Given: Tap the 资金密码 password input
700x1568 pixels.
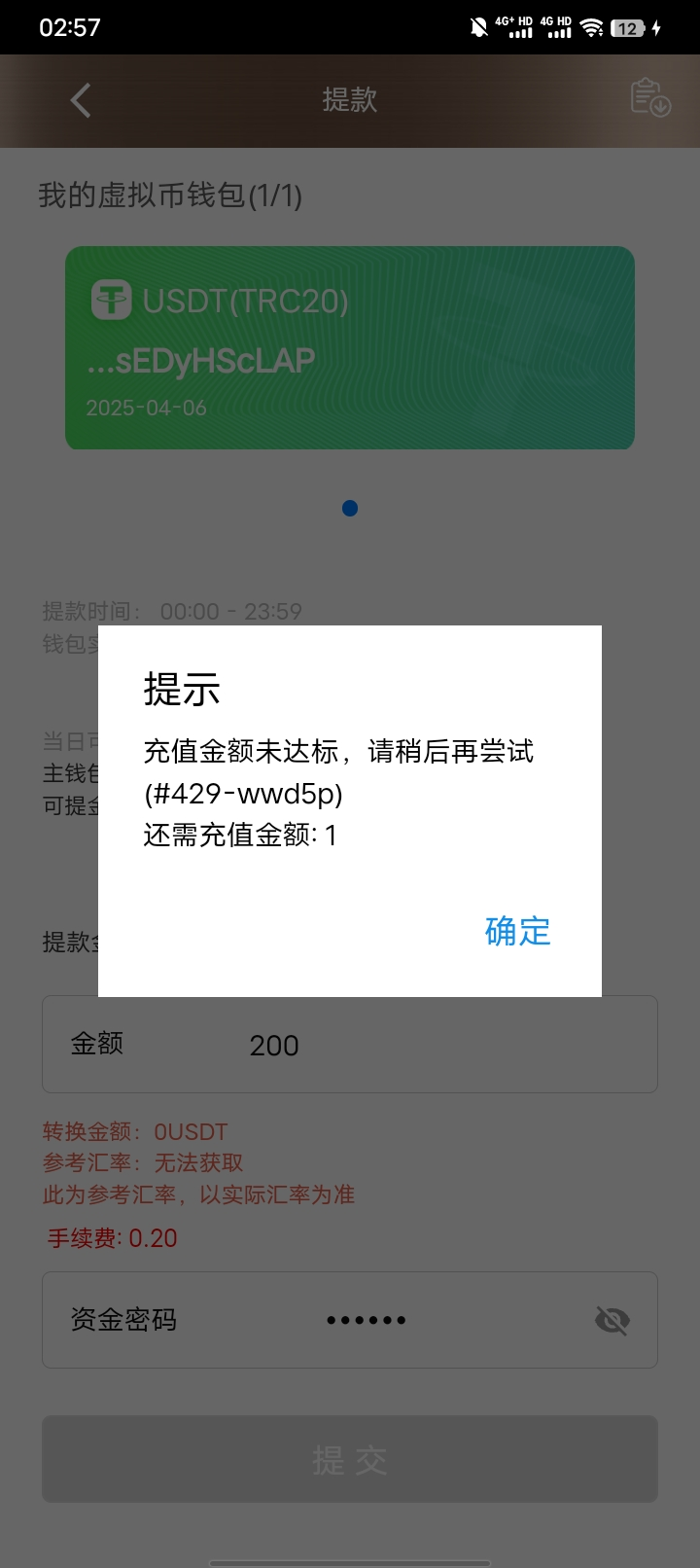Looking at the screenshot, I should 367,1320.
